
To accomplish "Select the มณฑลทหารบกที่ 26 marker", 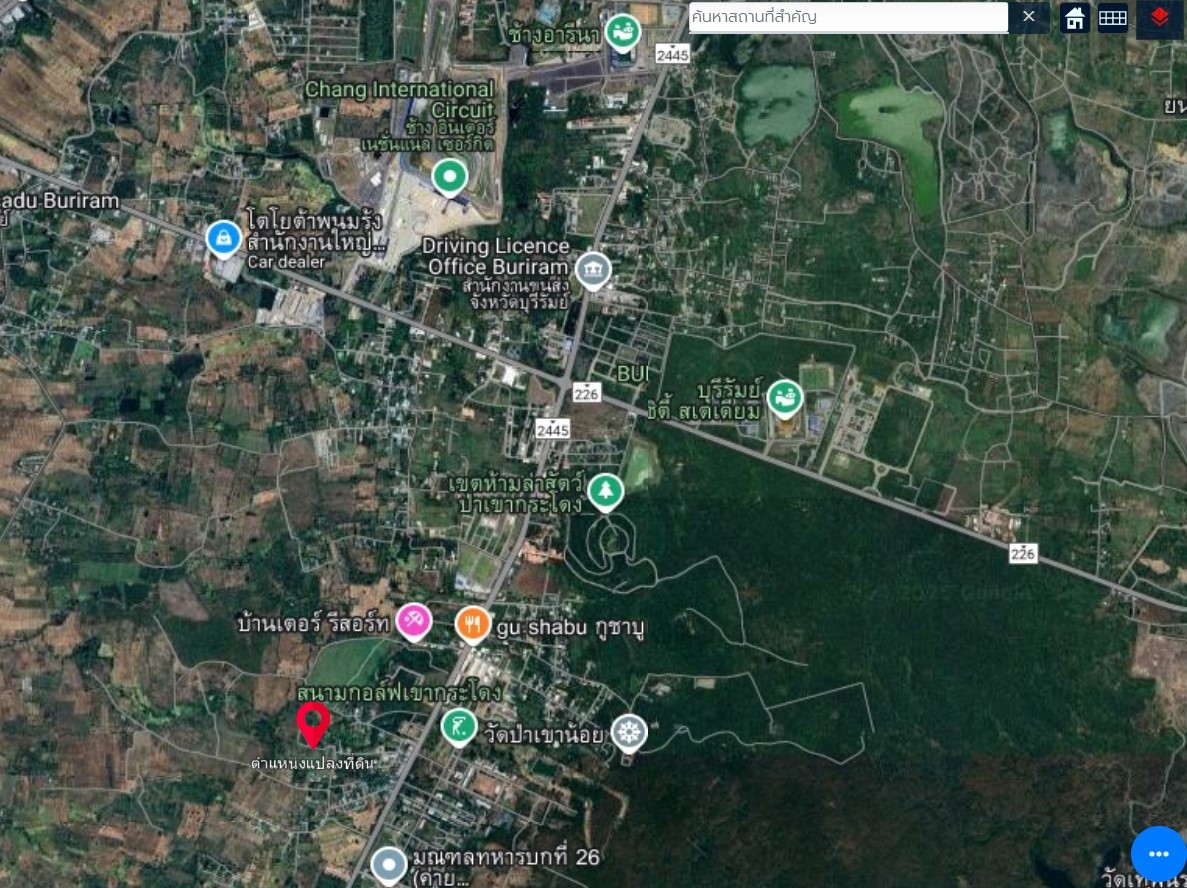I will [x=388, y=864].
